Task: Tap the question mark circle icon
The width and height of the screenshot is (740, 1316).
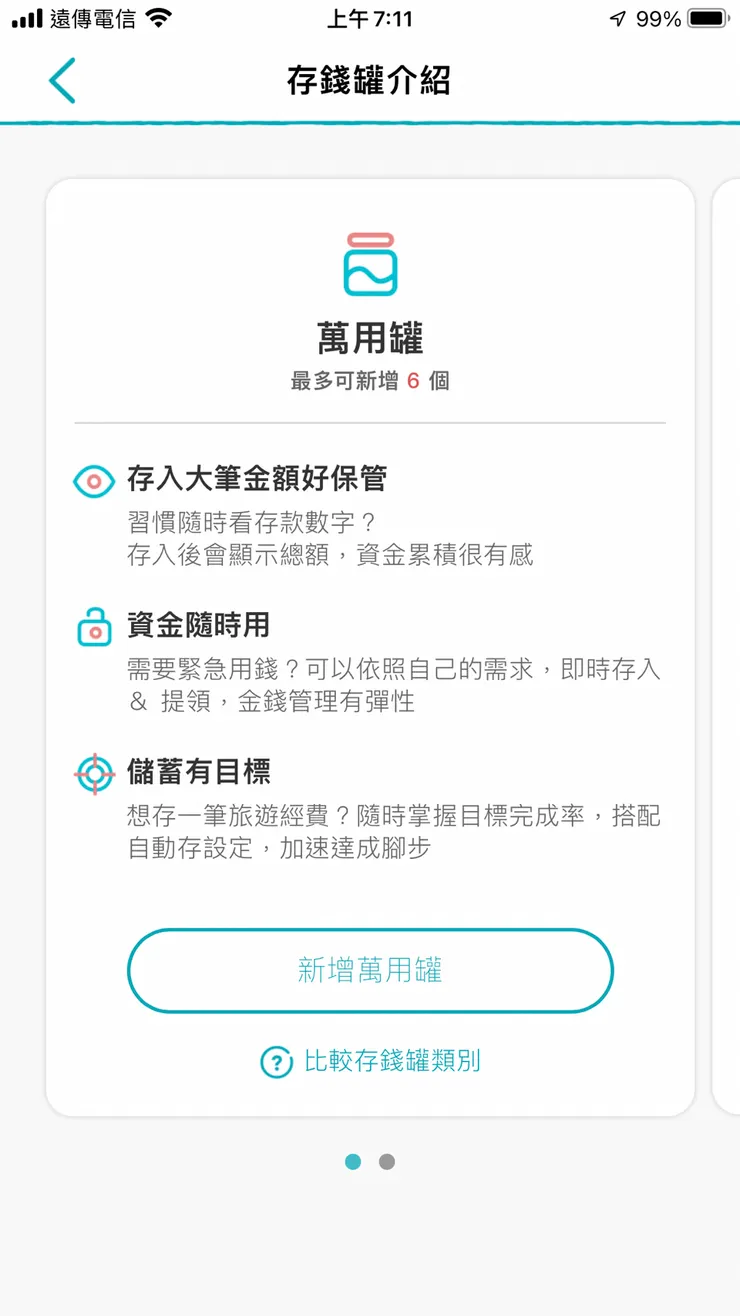Action: click(276, 1064)
